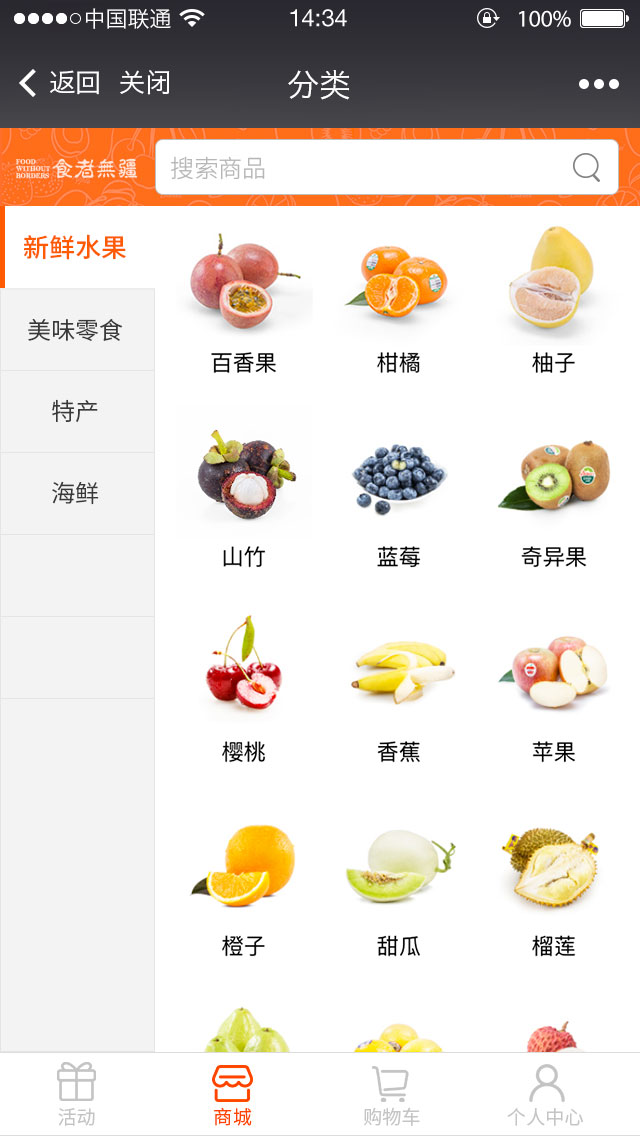Tap the 搜索商品 search field
The image size is (640, 1136).
click(360, 168)
